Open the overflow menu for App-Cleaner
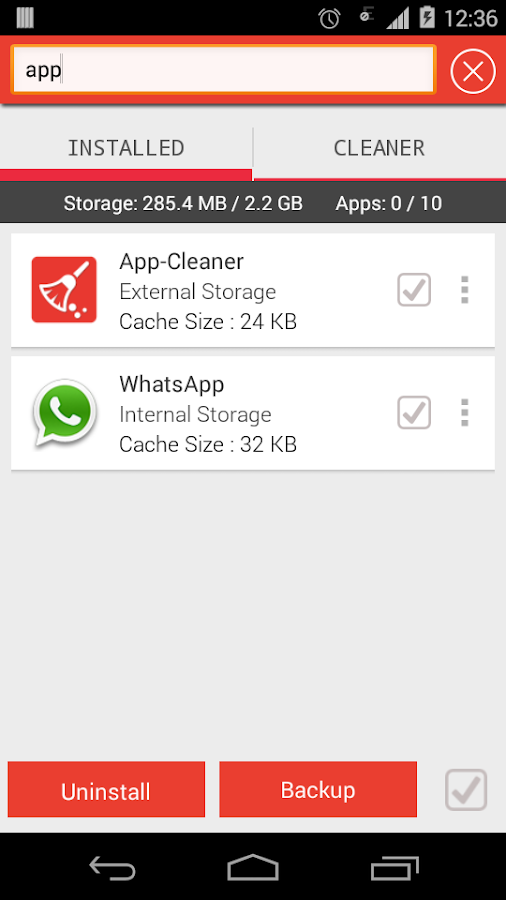 coord(465,290)
